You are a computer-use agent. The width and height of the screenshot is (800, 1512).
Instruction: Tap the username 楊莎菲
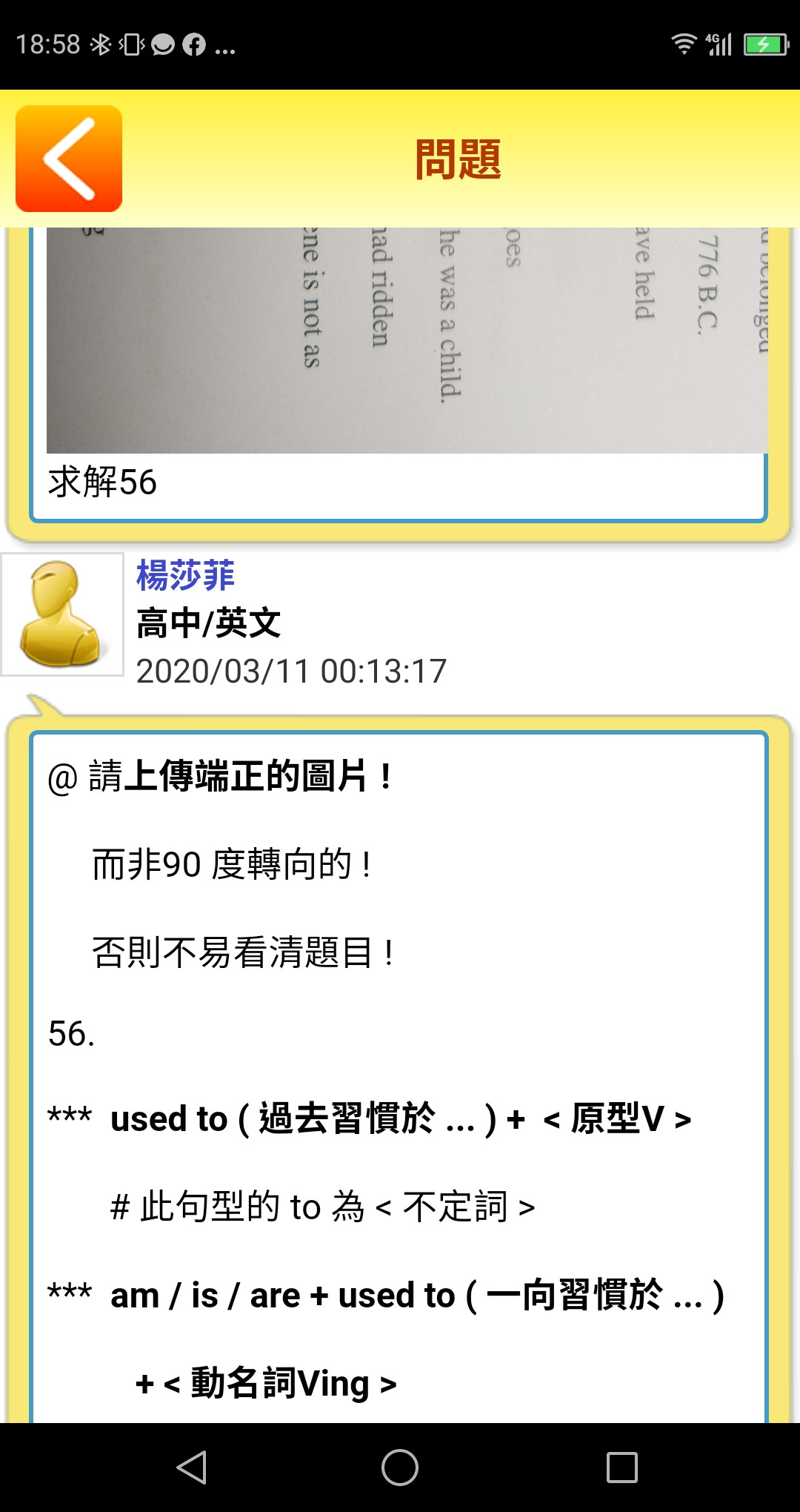pyautogui.click(x=185, y=576)
